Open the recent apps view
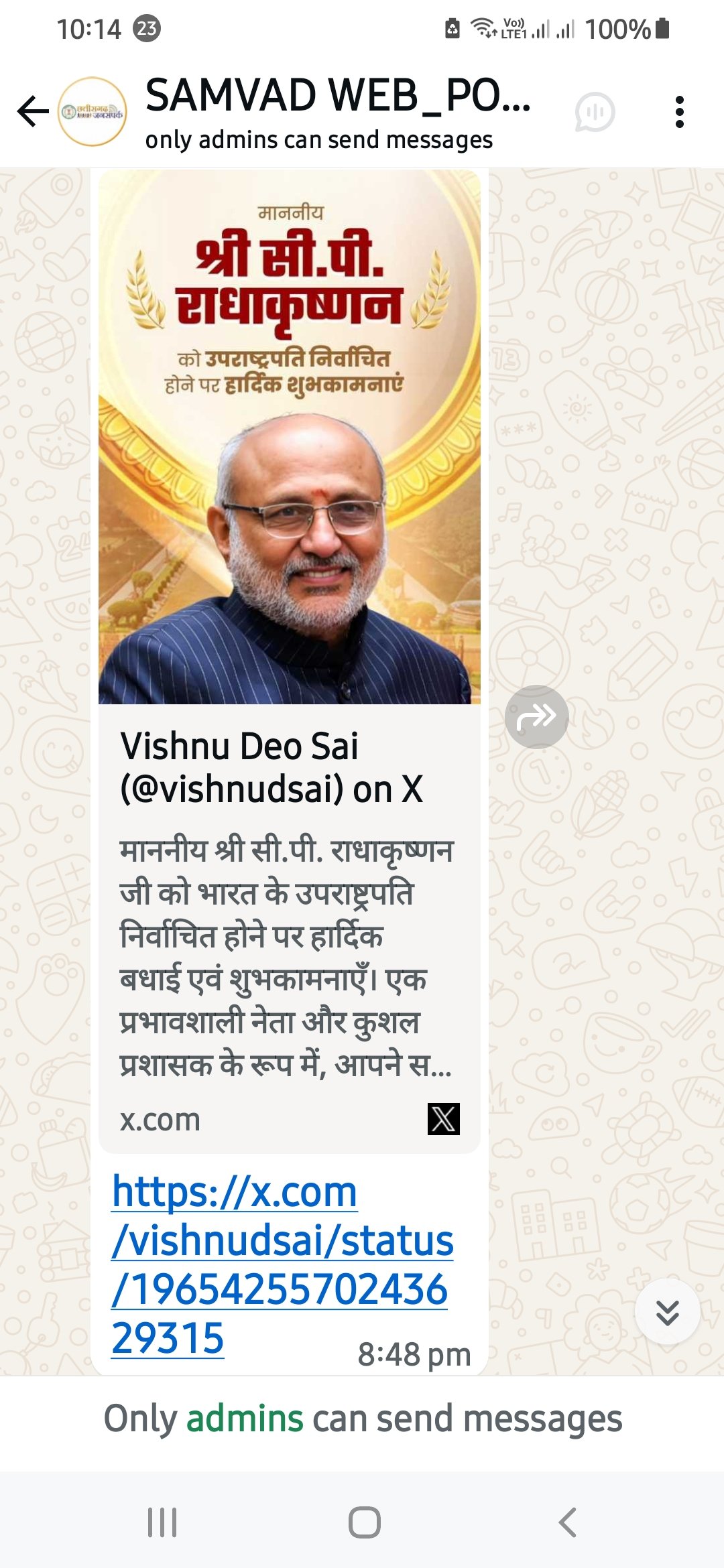 (x=162, y=1522)
